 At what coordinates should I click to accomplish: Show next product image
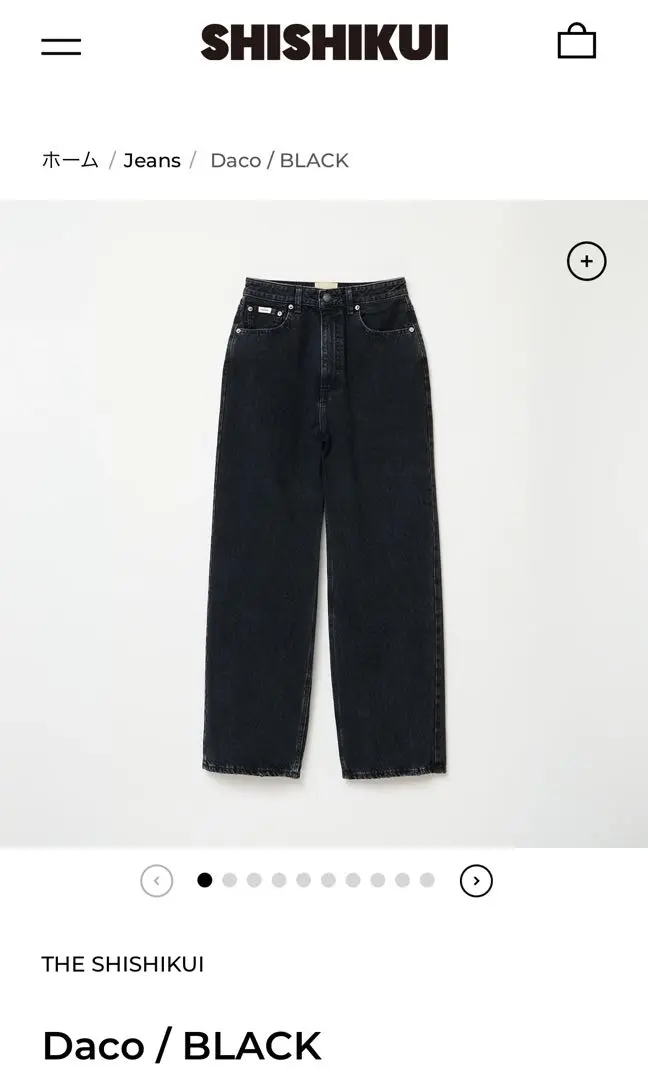[x=477, y=880]
